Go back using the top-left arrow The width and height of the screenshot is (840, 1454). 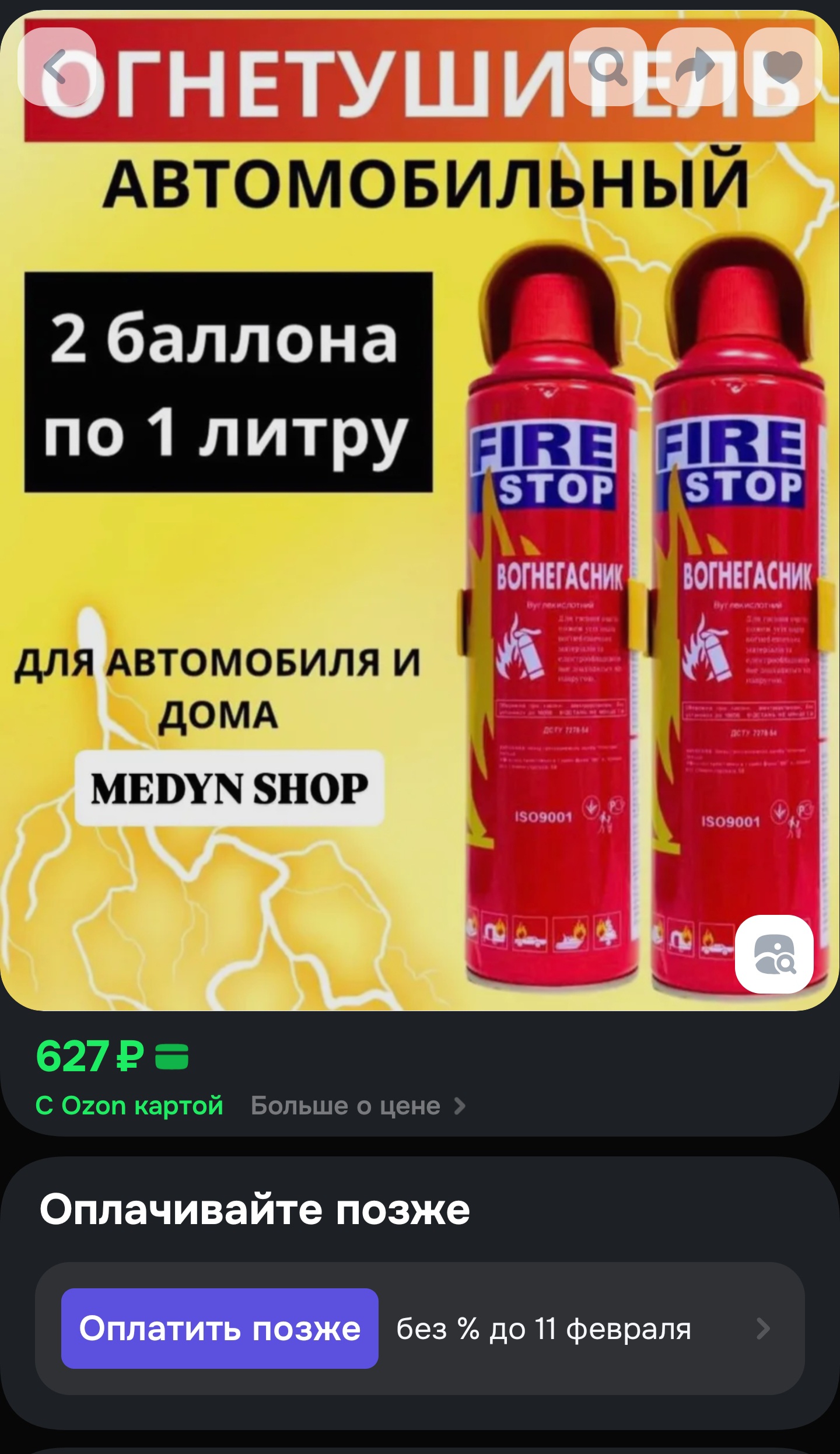pyautogui.click(x=57, y=67)
